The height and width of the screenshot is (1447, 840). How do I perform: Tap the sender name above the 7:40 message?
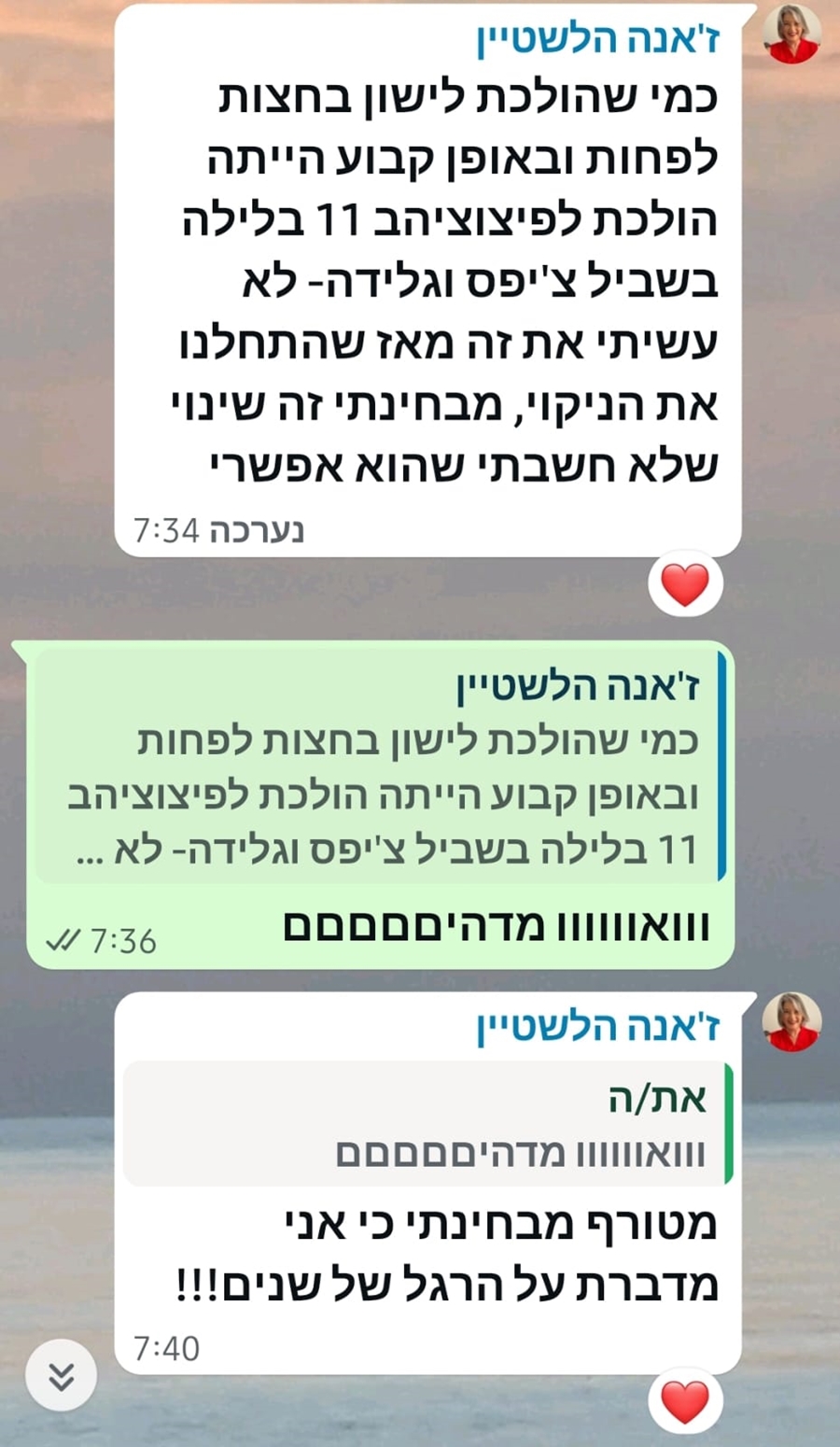(598, 1027)
